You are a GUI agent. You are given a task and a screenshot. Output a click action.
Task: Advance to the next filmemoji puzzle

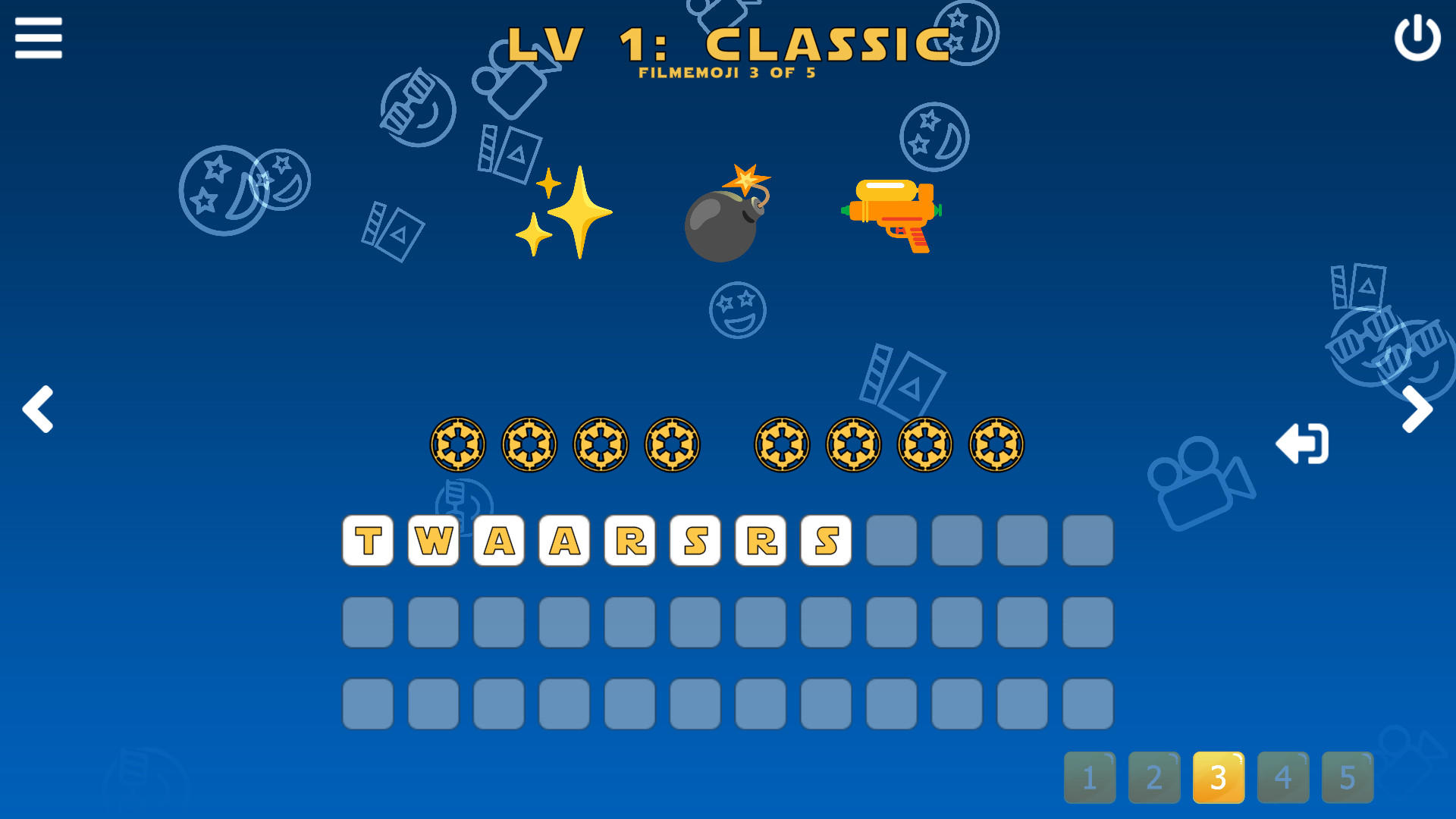(x=1417, y=409)
